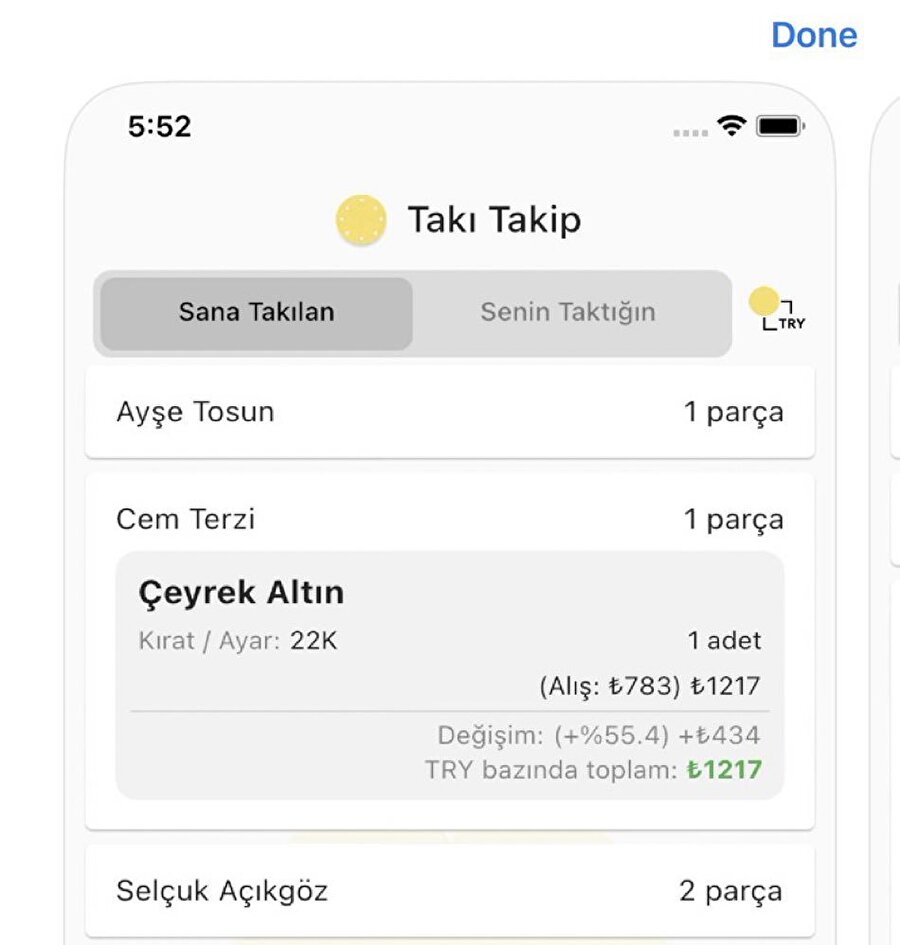The width and height of the screenshot is (900, 945).
Task: Expand the Selçuk Açıkgöz row
Action: (x=450, y=889)
